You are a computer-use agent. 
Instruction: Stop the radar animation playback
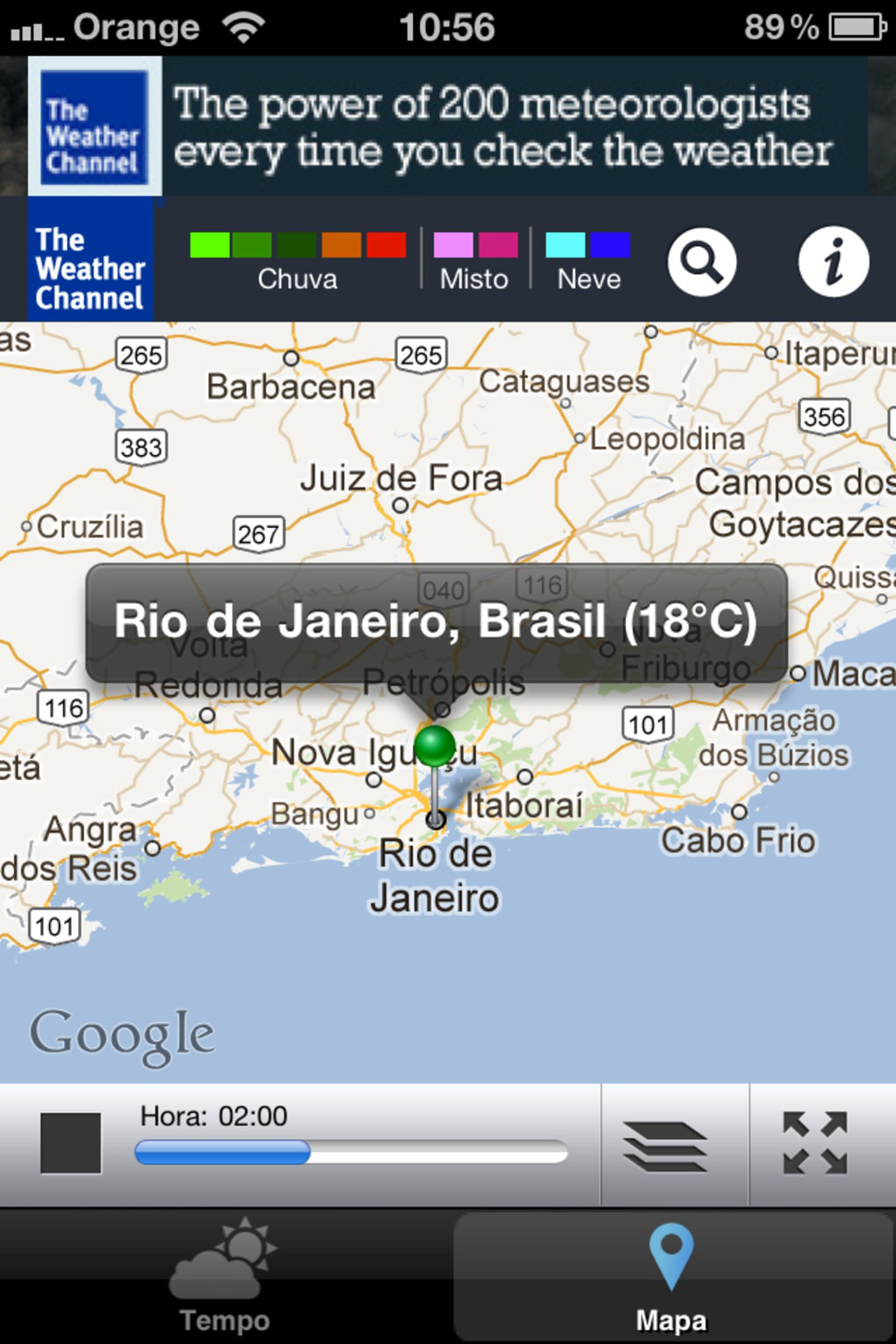71,1143
